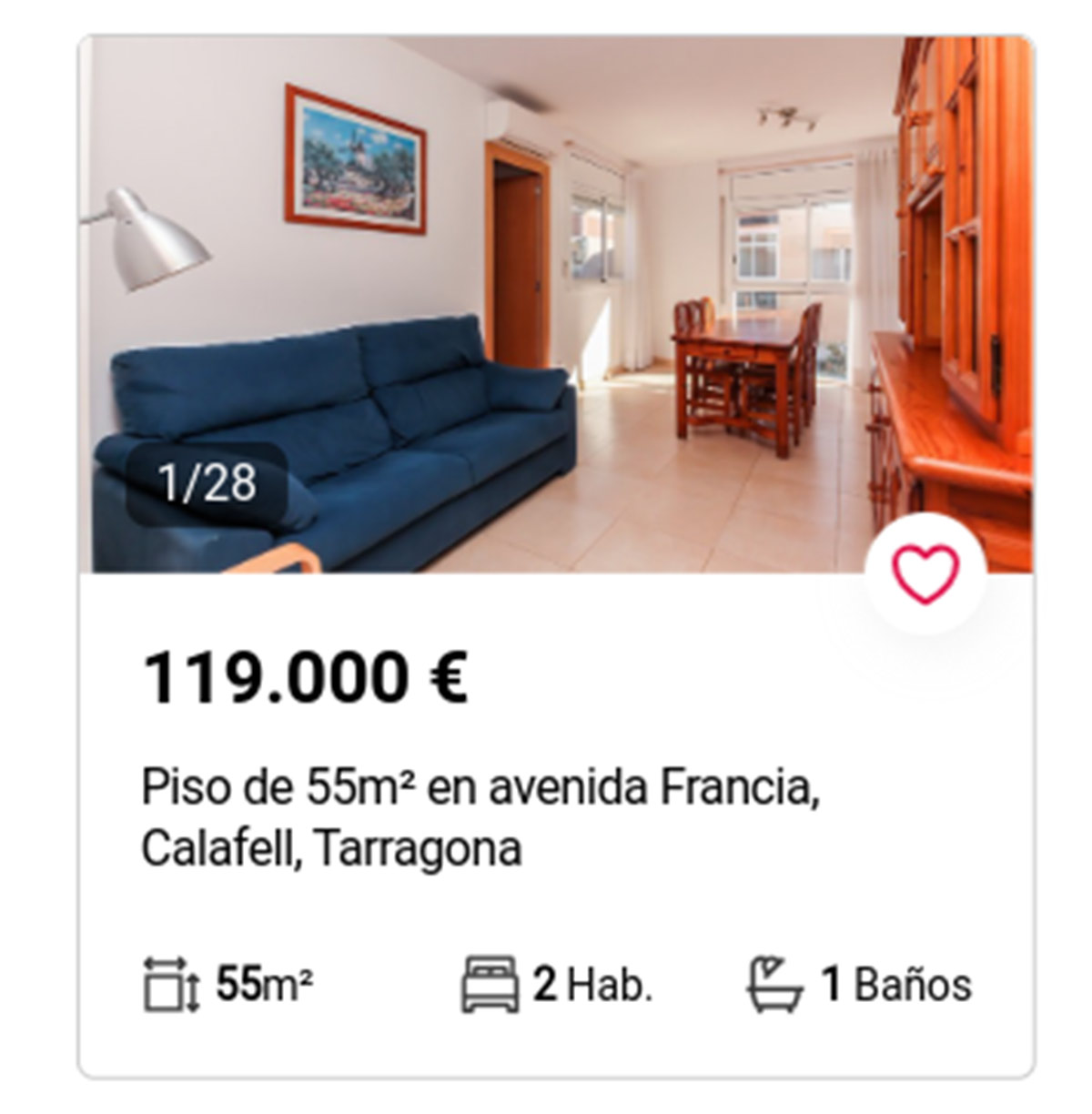Click the 1 Baños text label
1092x1114 pixels.
[x=896, y=983]
